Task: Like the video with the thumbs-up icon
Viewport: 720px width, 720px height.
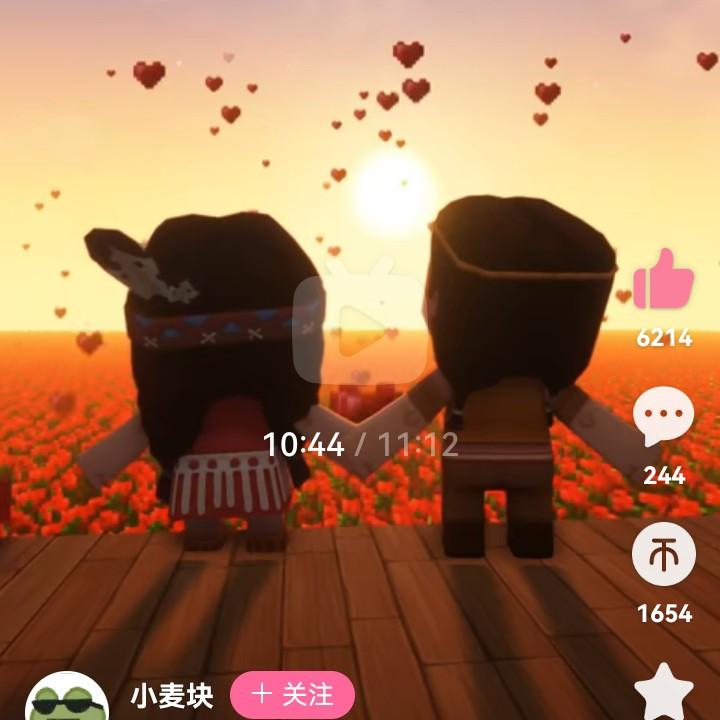Action: point(664,279)
